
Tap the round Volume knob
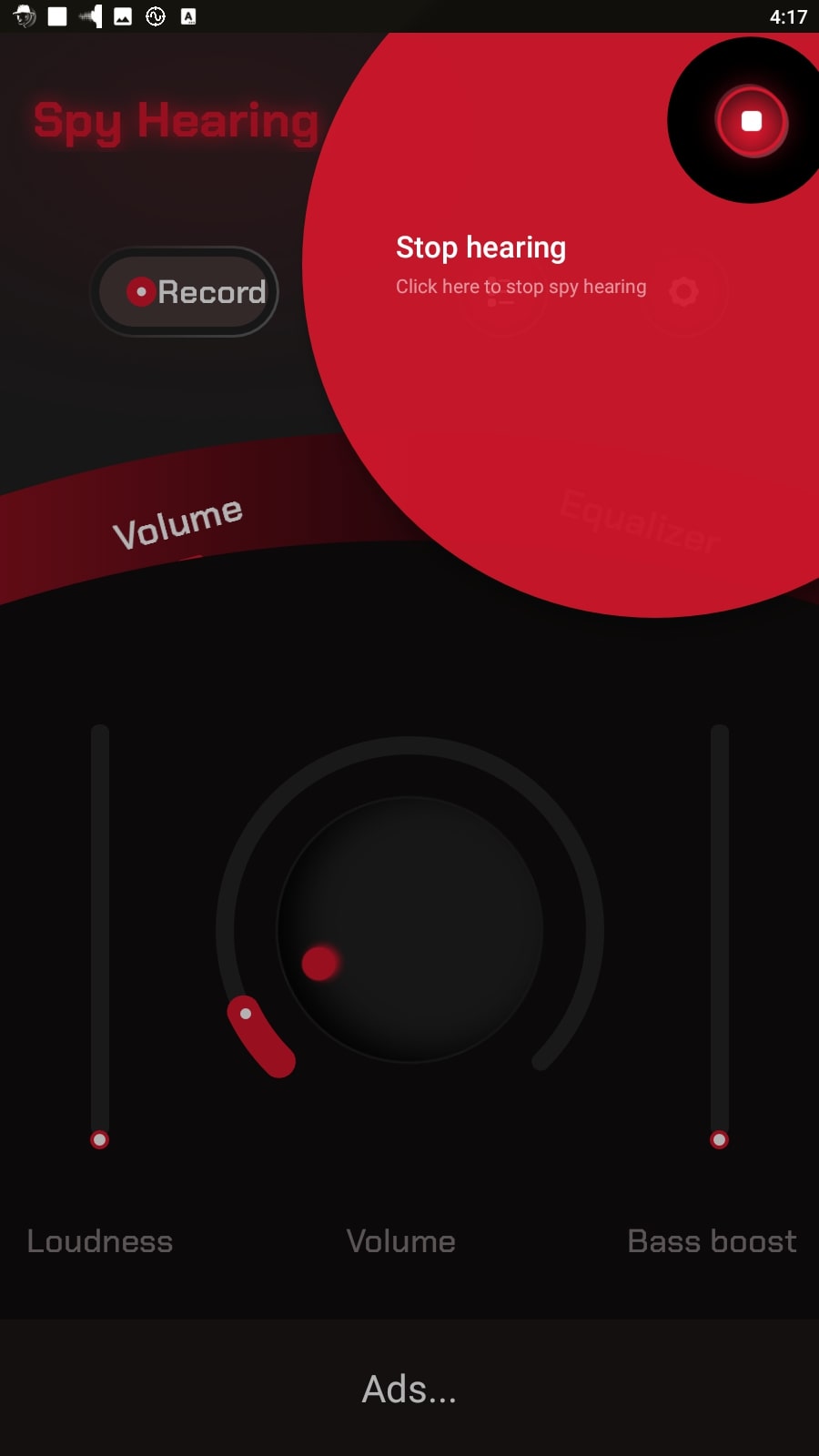[x=409, y=930]
